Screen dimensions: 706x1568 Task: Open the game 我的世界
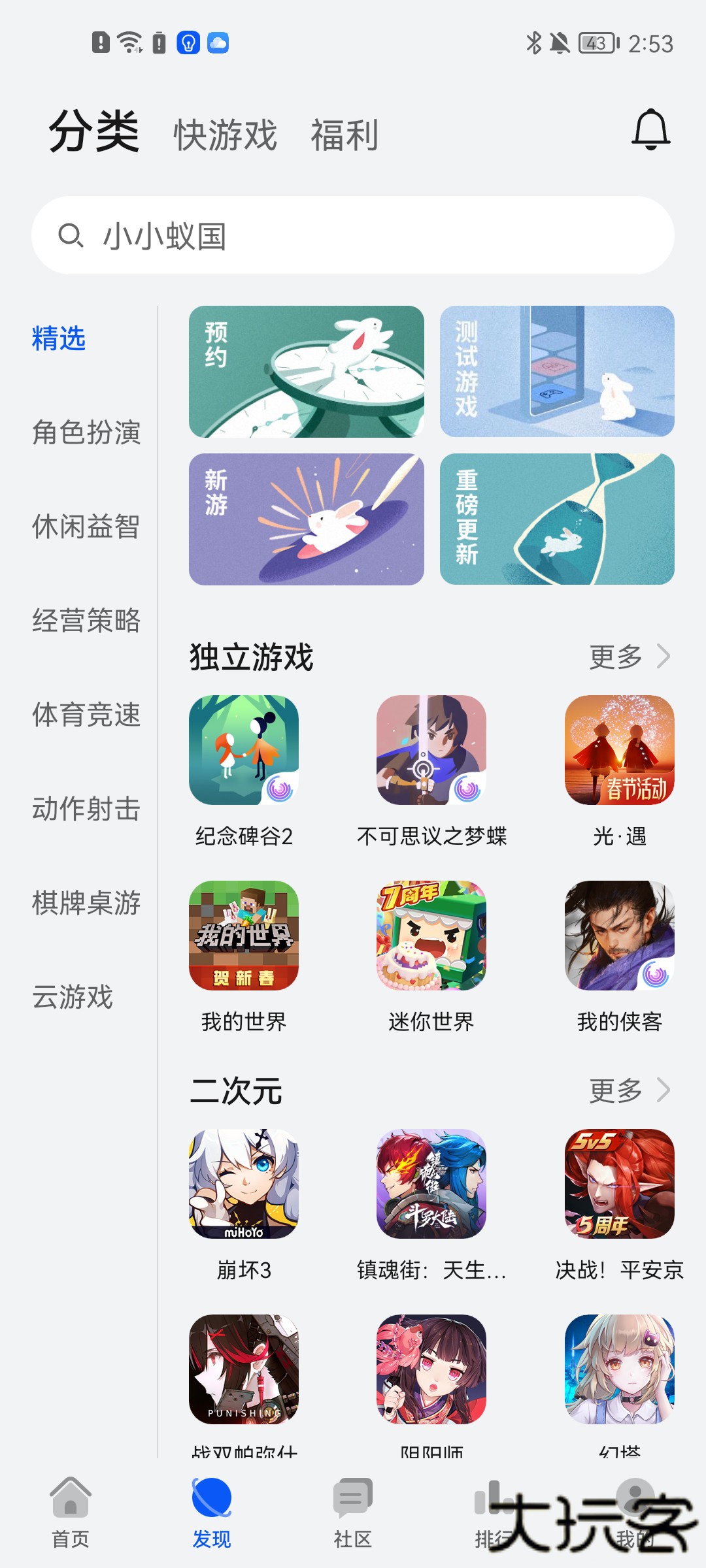tap(244, 936)
